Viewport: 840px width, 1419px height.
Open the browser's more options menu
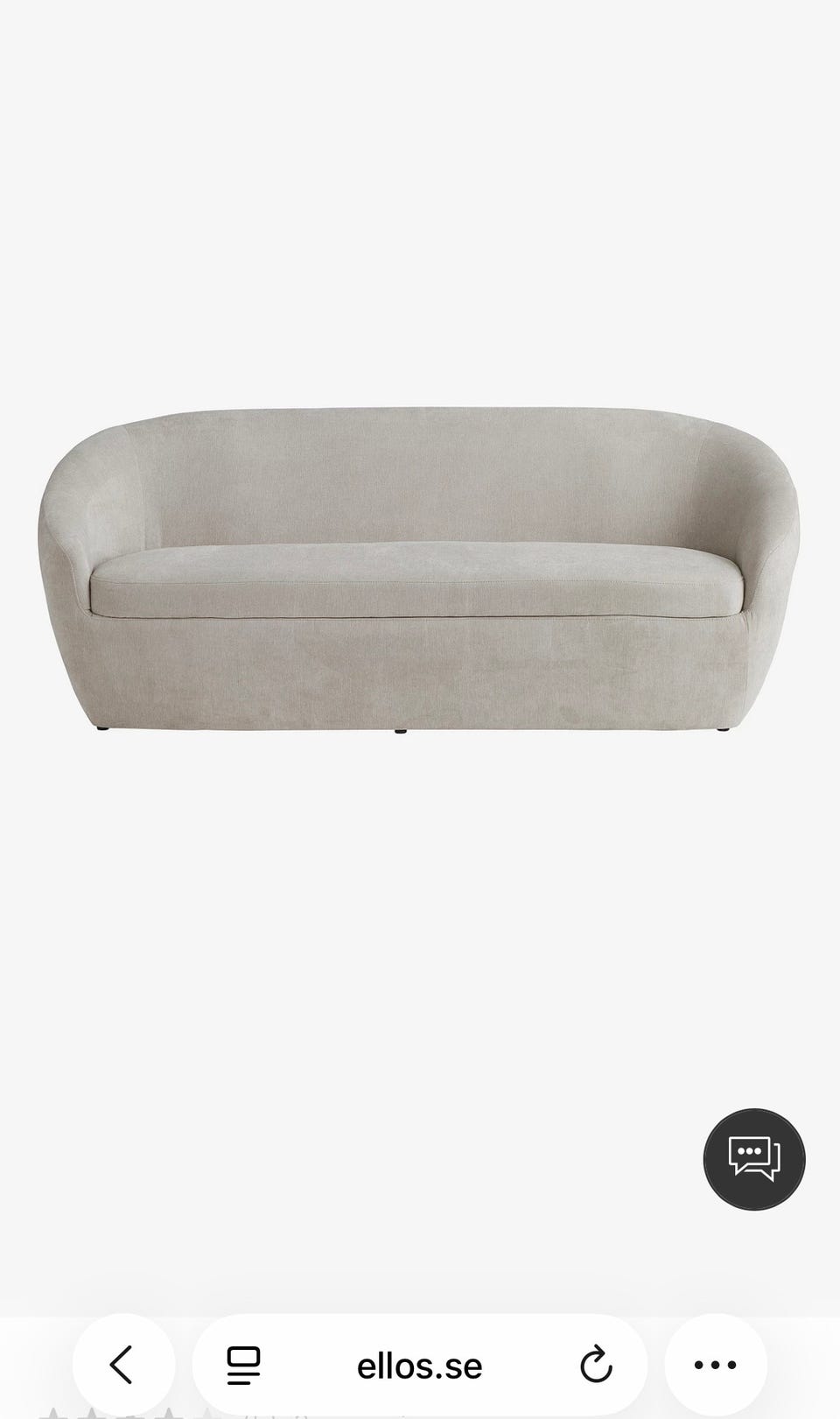pyautogui.click(x=716, y=1365)
